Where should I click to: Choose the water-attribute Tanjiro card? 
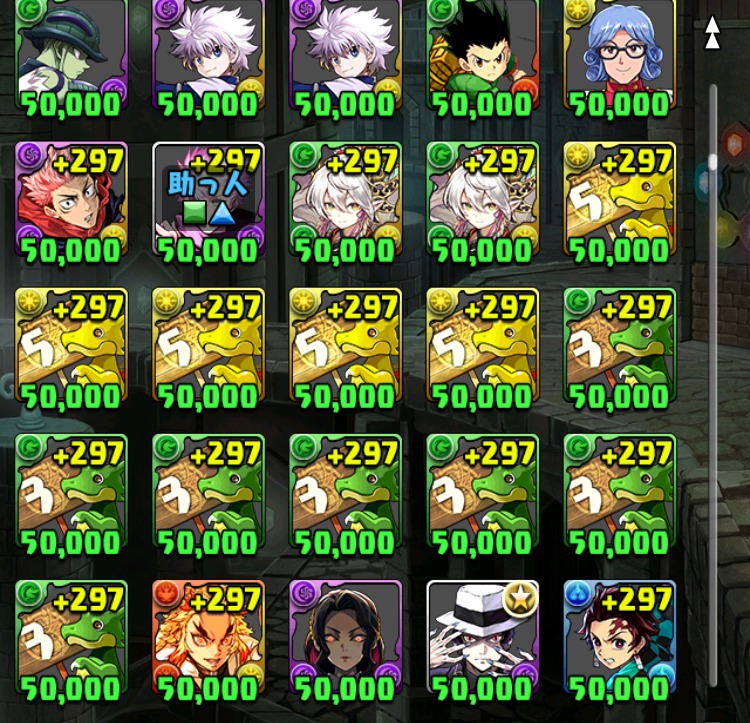point(619,640)
